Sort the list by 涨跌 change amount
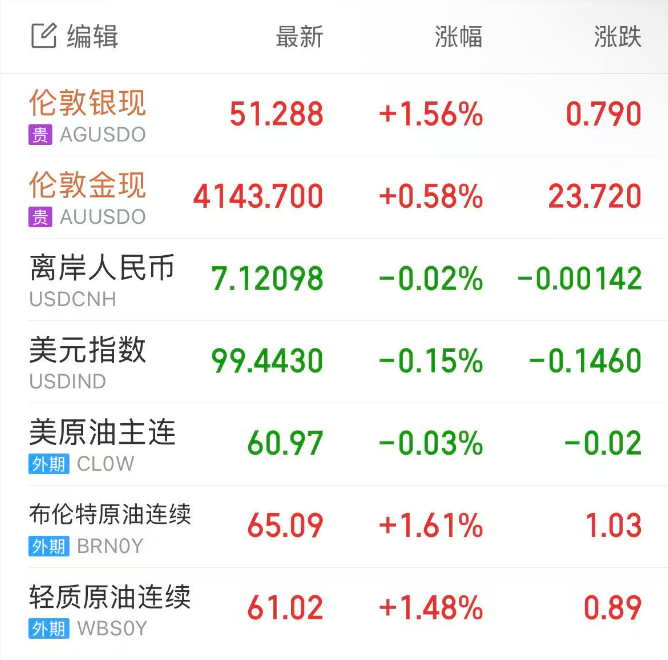Screen dimensions: 668x660 617,37
